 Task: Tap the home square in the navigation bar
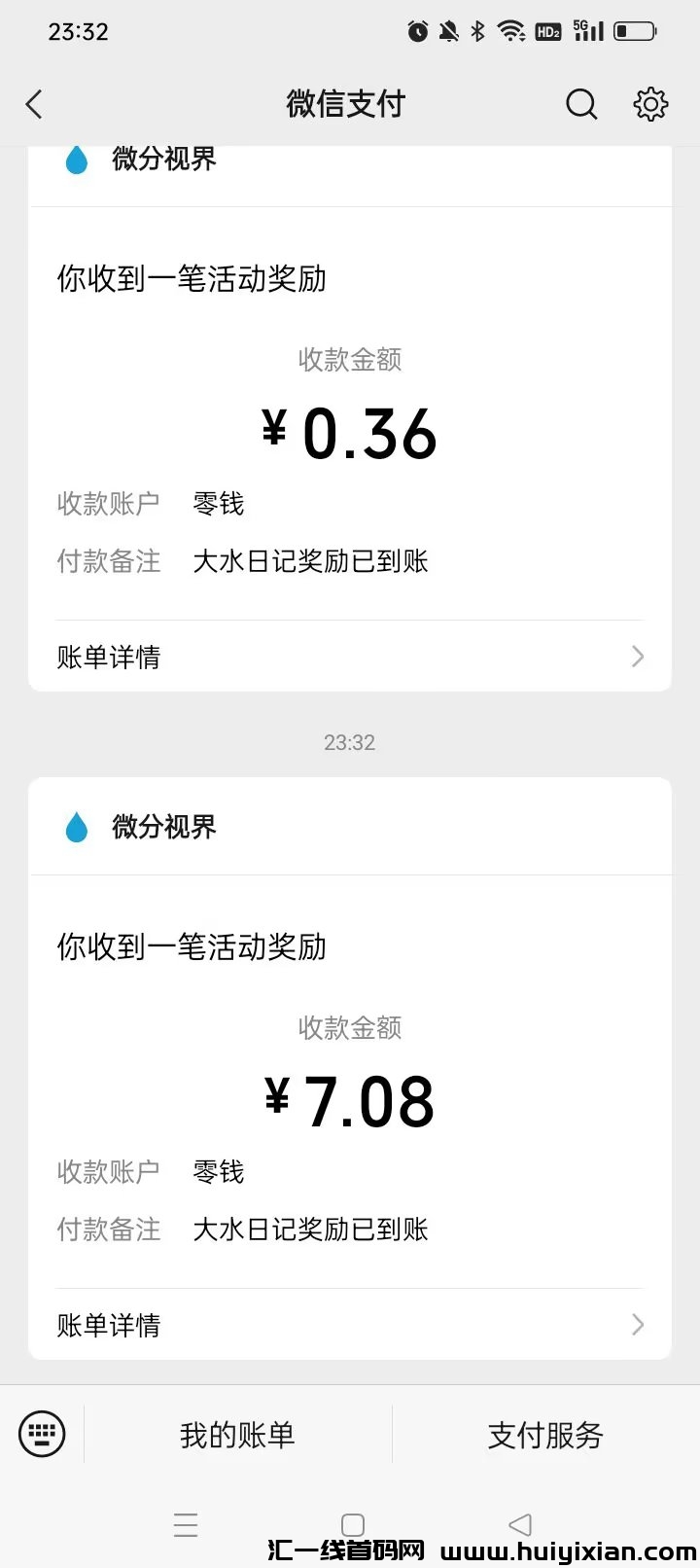(352, 1524)
